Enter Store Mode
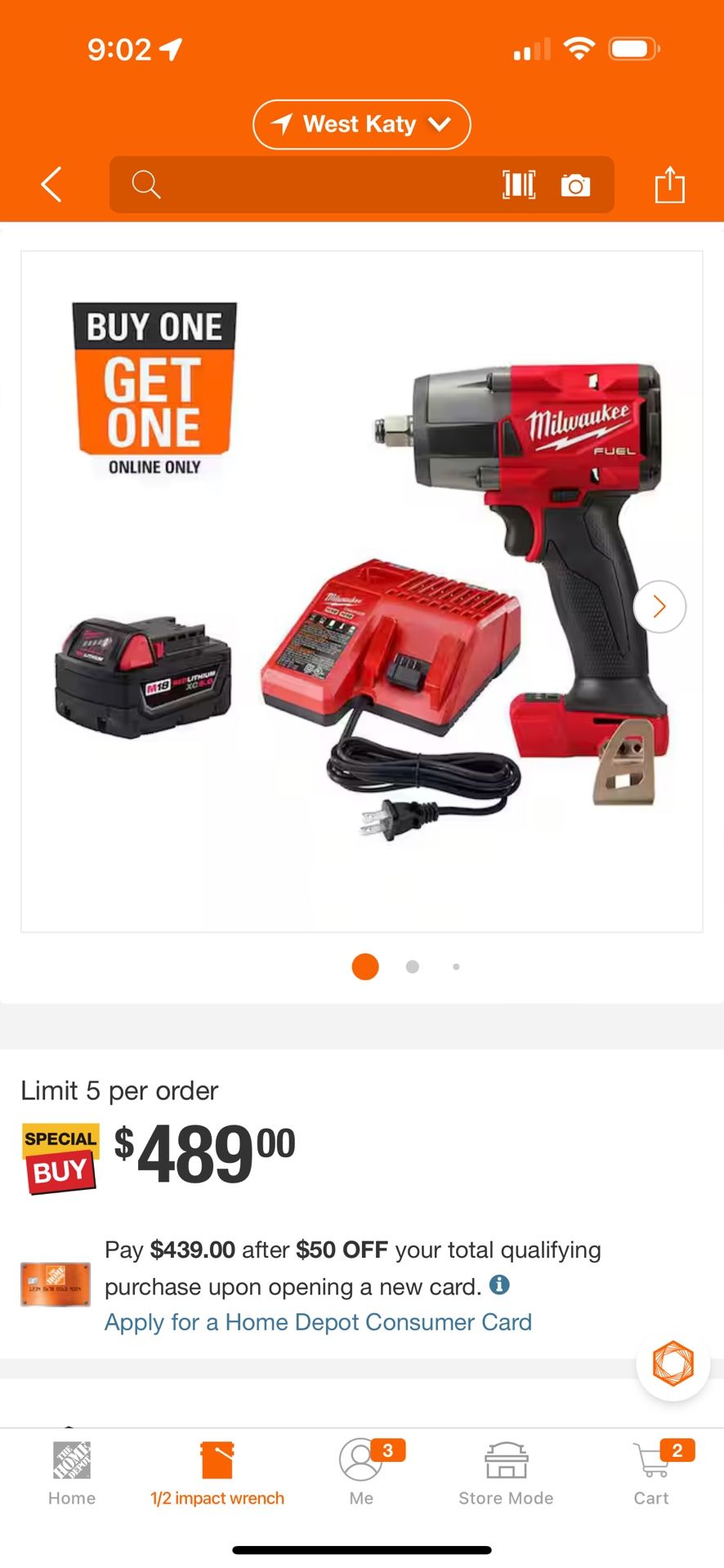Viewport: 724px width, 1568px height. pos(506,1473)
